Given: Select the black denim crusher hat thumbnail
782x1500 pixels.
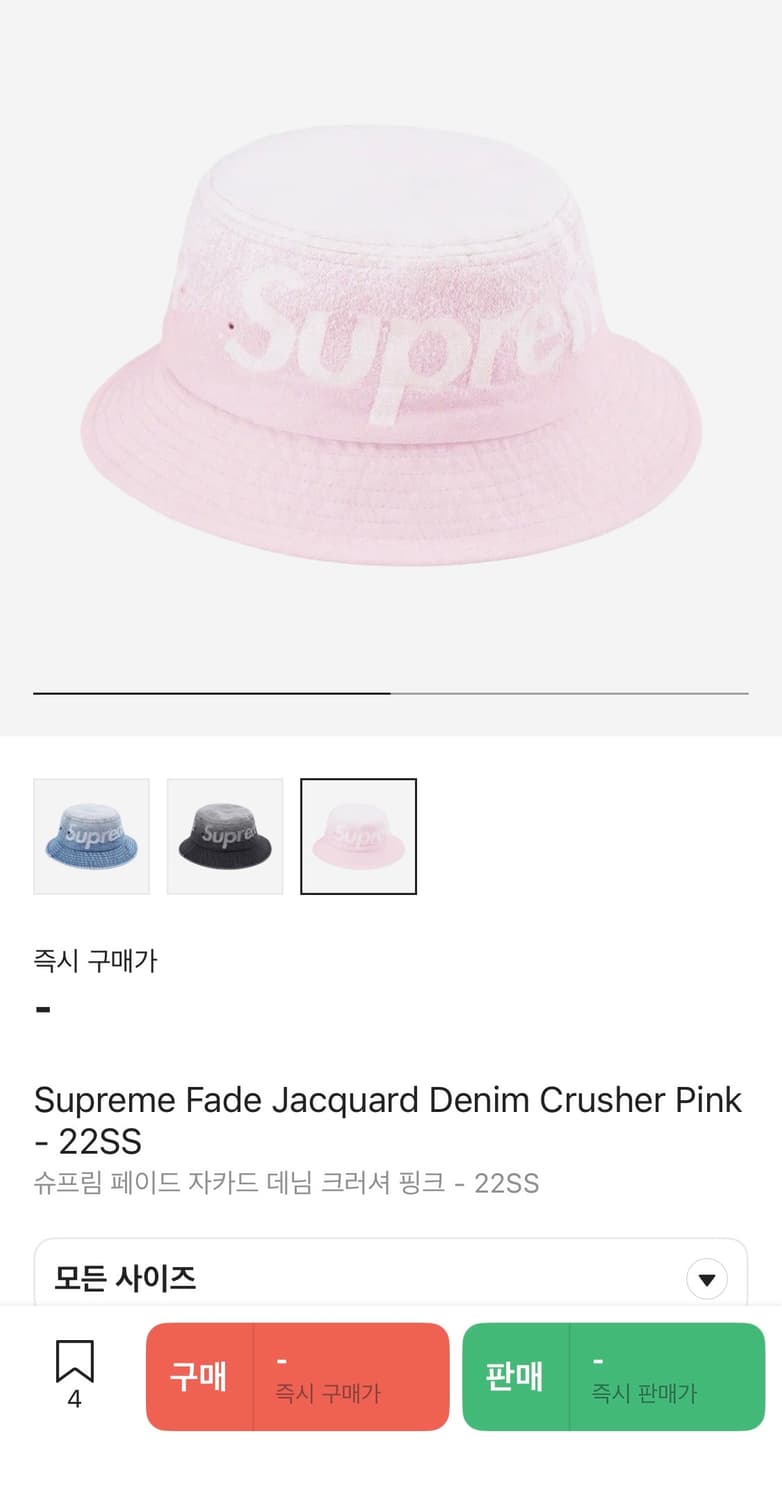Looking at the screenshot, I should click(x=225, y=836).
